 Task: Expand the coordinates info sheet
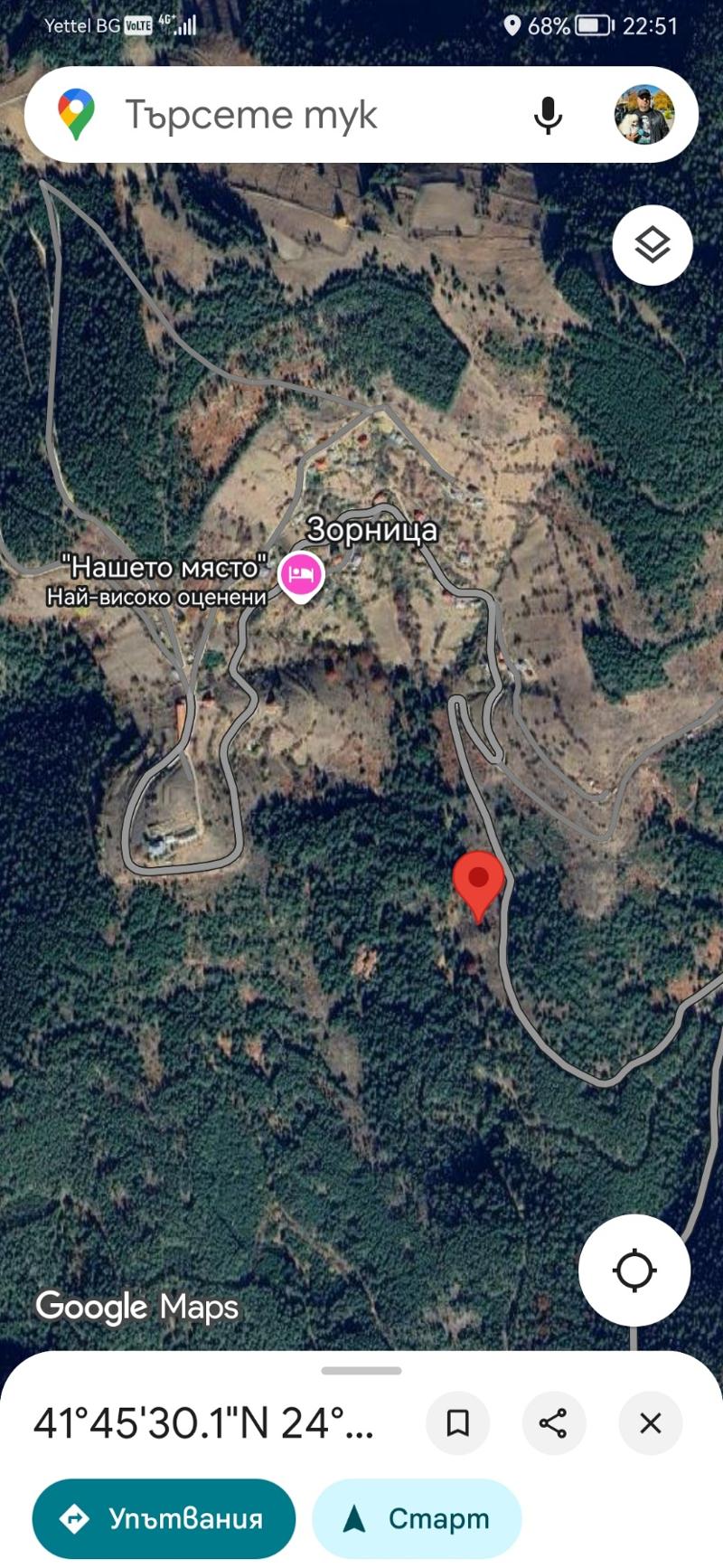pyautogui.click(x=361, y=1372)
